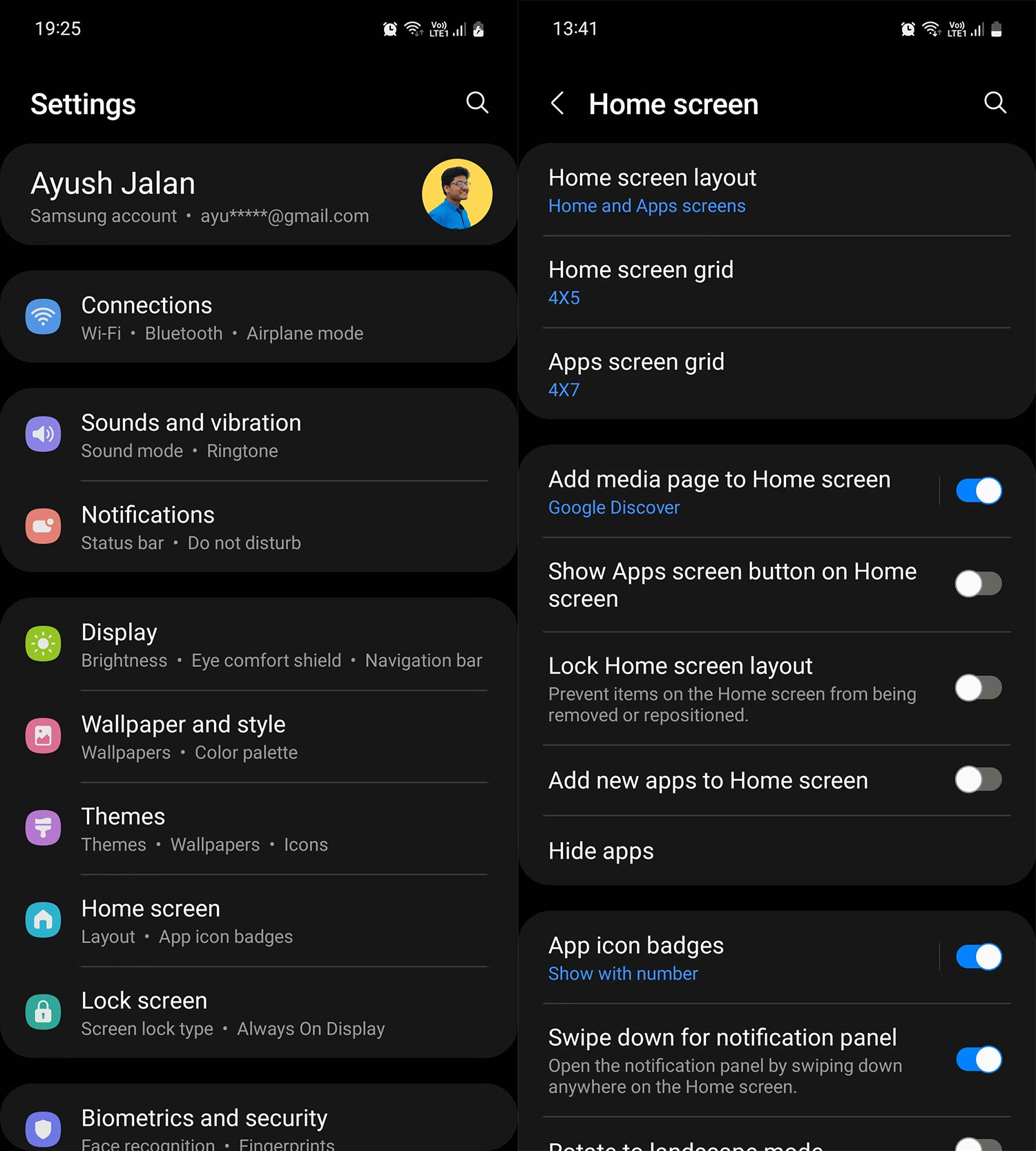The height and width of the screenshot is (1151, 1036).
Task: Open Home screen layout option
Action: click(x=776, y=191)
